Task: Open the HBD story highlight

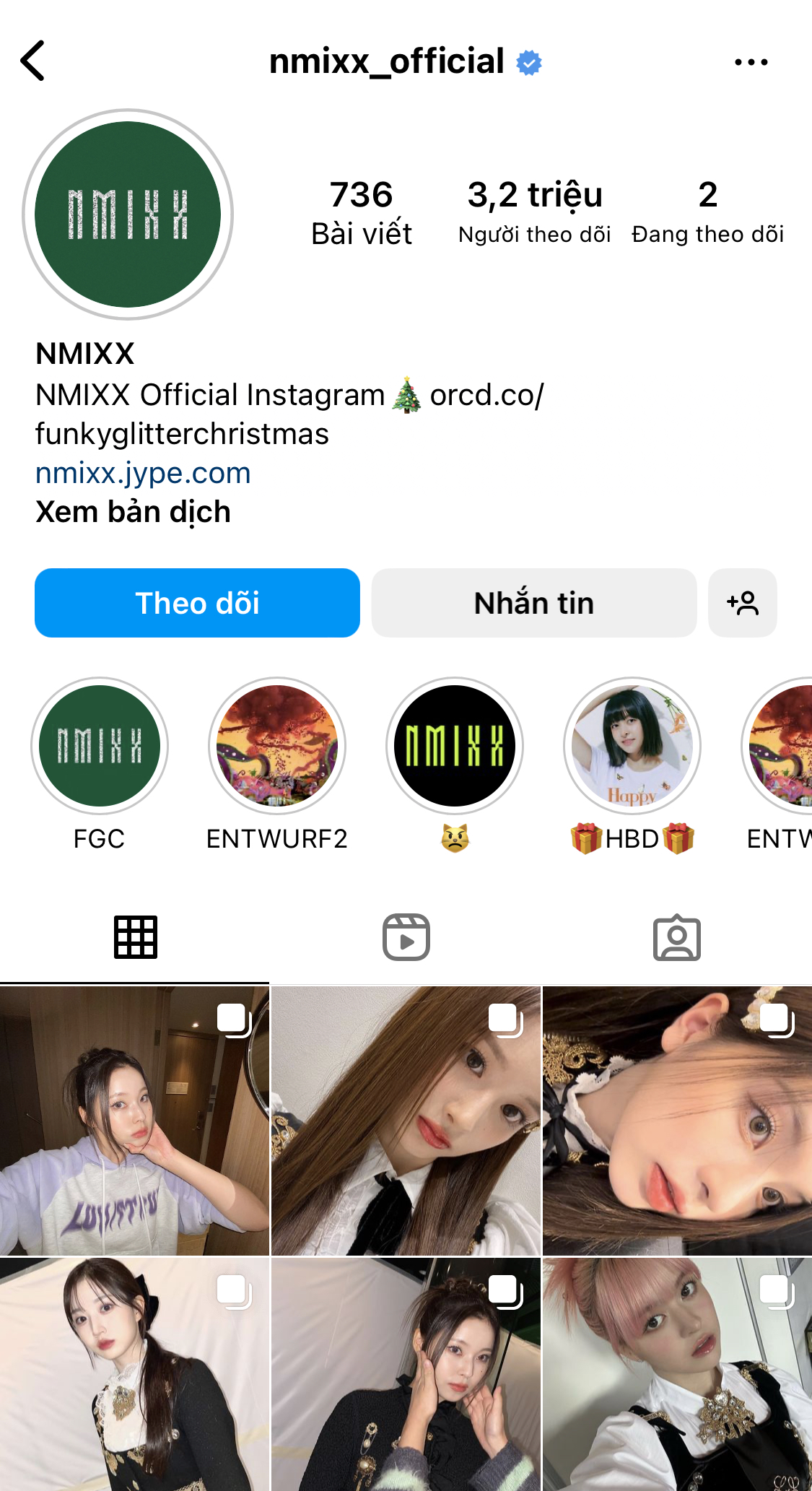Action: [x=632, y=746]
